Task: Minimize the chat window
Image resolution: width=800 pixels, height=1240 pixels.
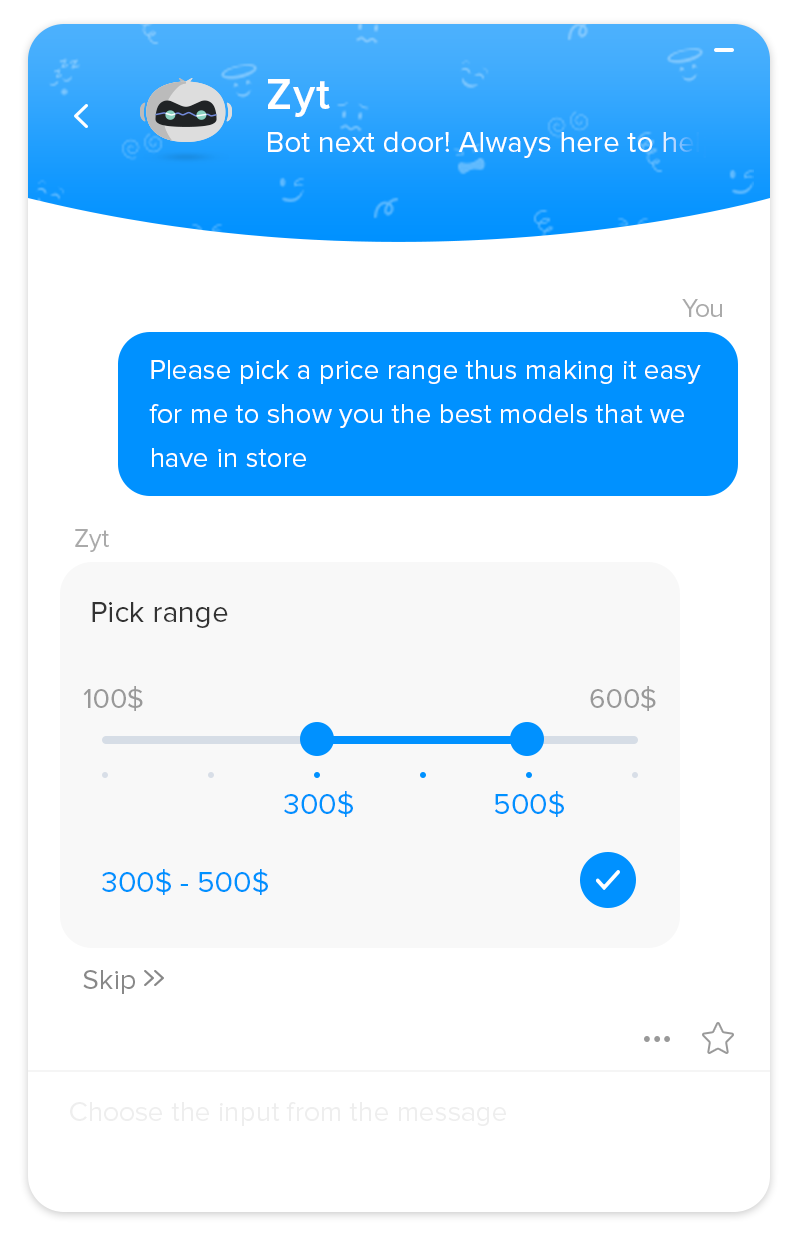Action: 724,49
